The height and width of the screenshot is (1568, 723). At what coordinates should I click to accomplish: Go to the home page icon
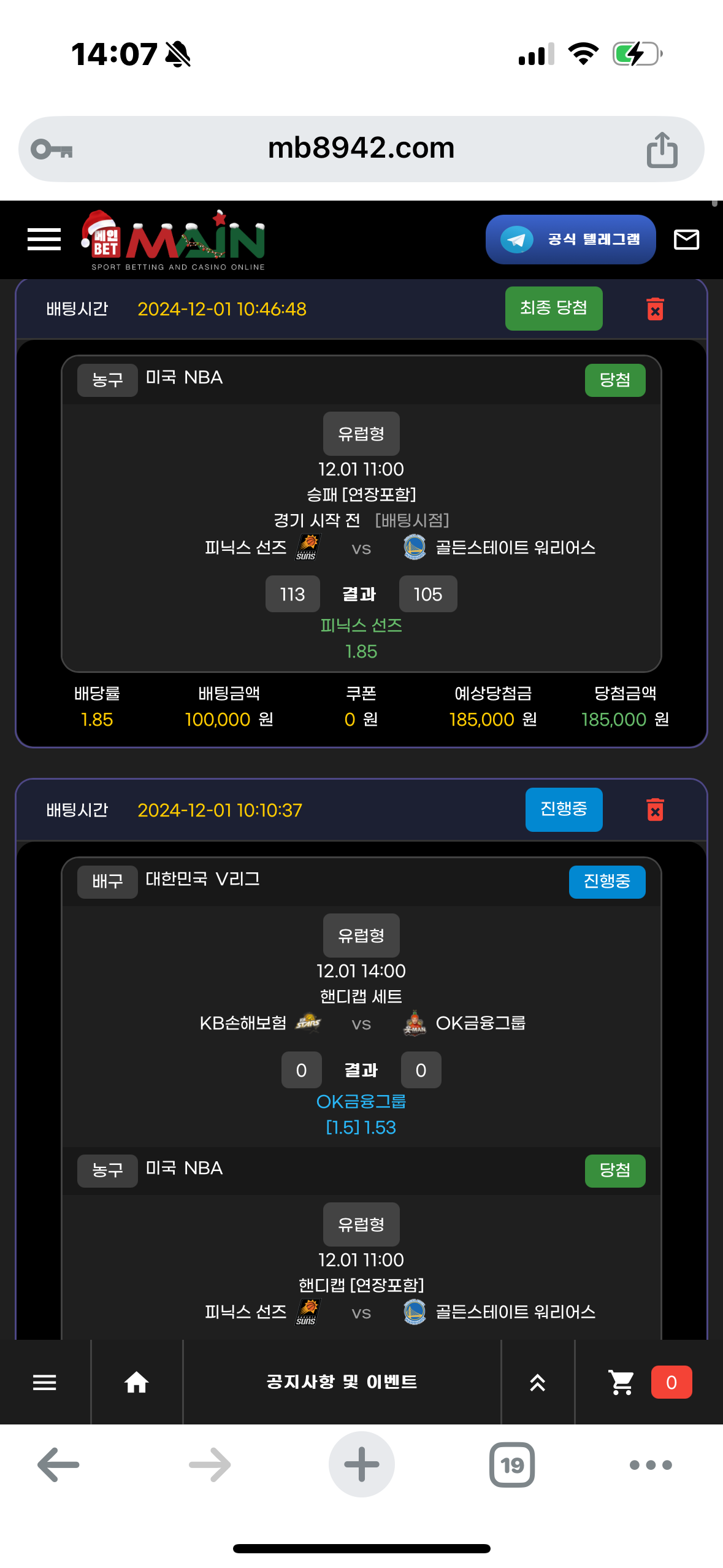coord(136,1382)
